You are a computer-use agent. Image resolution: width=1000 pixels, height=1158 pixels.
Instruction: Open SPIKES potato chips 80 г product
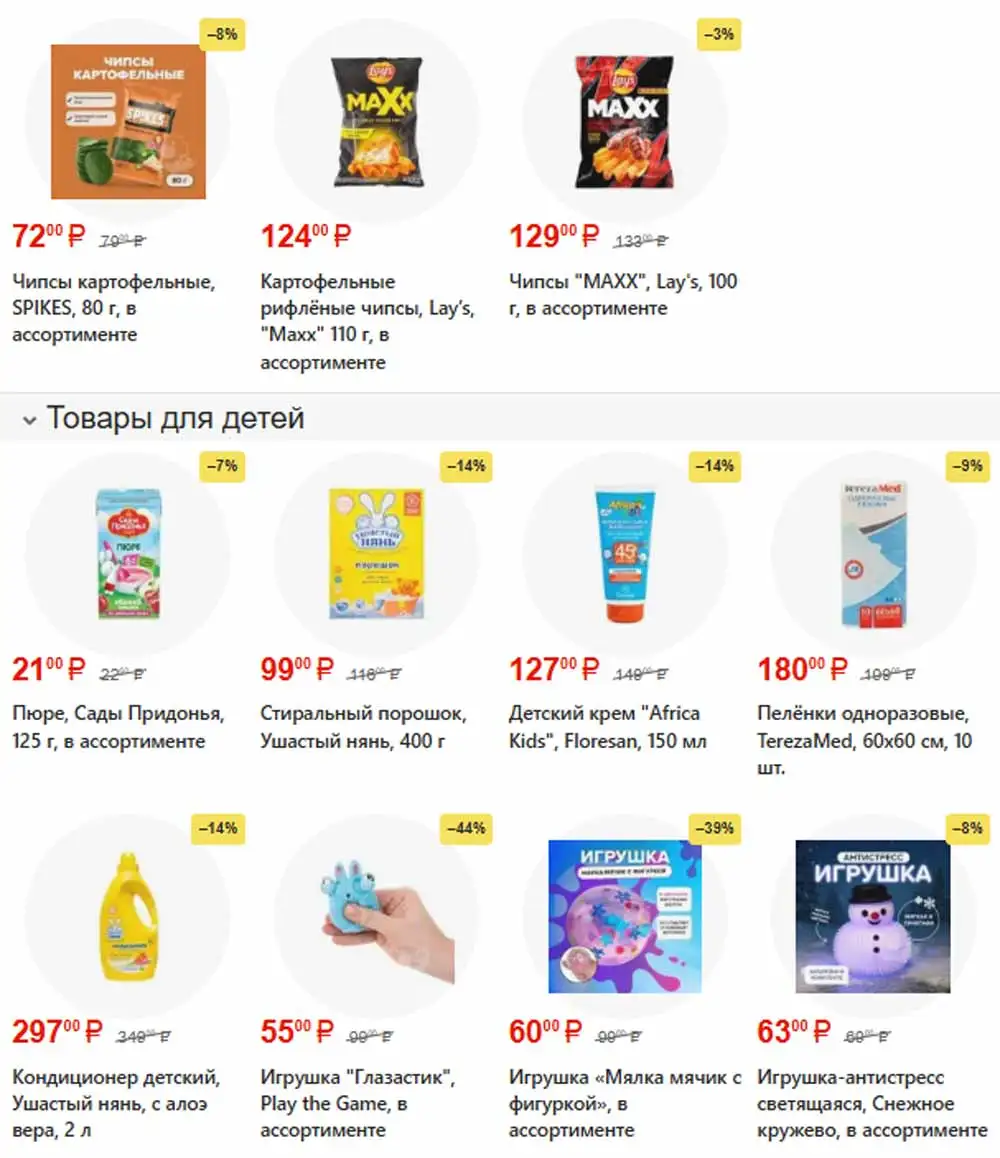[128, 122]
